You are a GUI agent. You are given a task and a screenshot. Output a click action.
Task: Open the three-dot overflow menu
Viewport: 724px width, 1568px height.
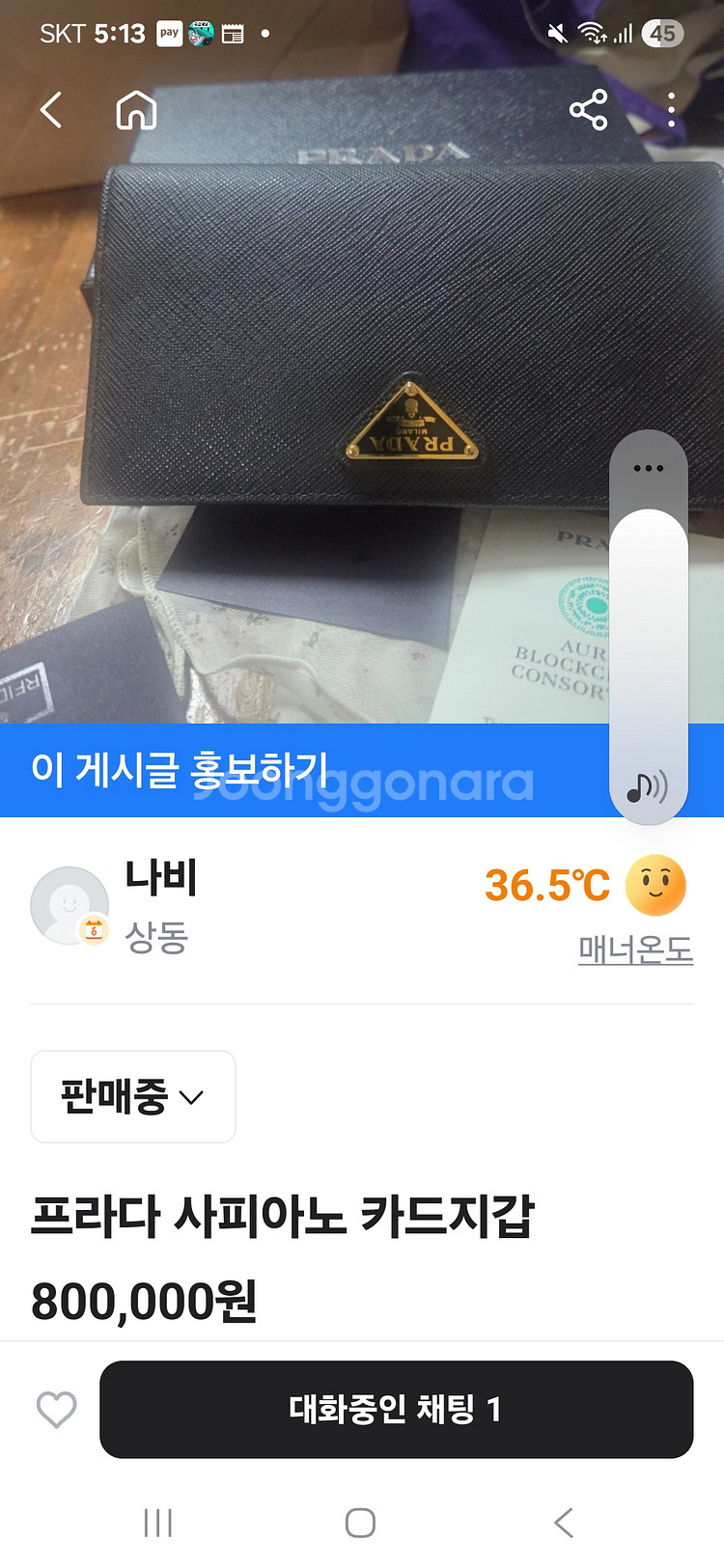coord(673,109)
